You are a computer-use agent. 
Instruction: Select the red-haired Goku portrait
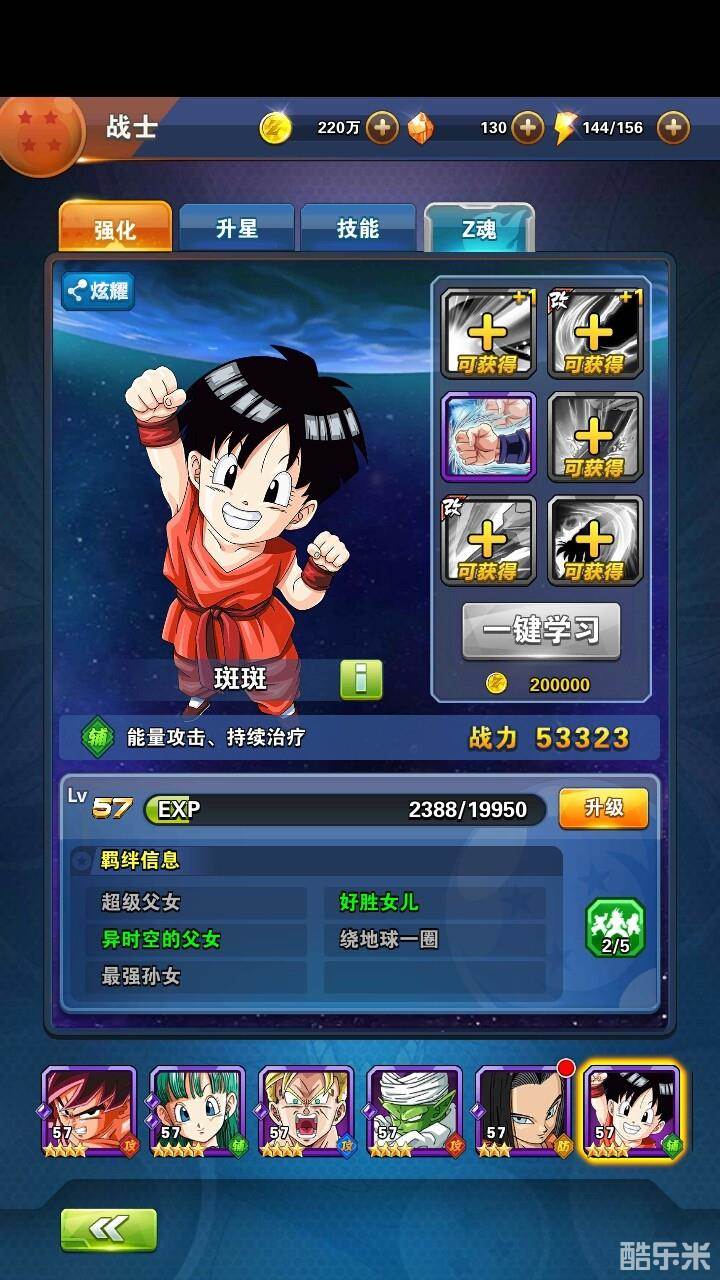(89, 1111)
